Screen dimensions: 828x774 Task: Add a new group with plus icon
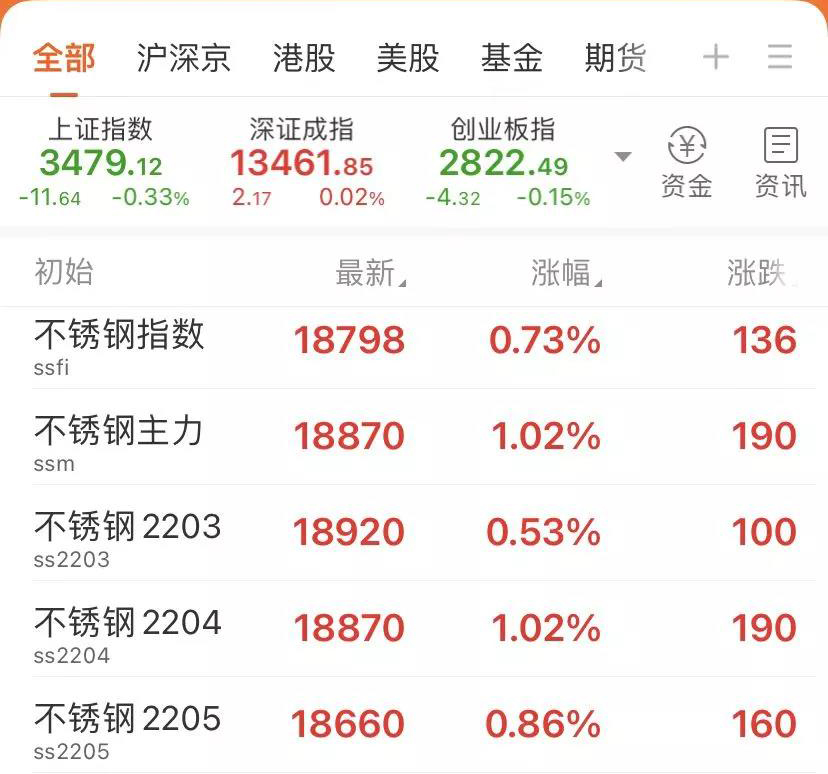(716, 57)
